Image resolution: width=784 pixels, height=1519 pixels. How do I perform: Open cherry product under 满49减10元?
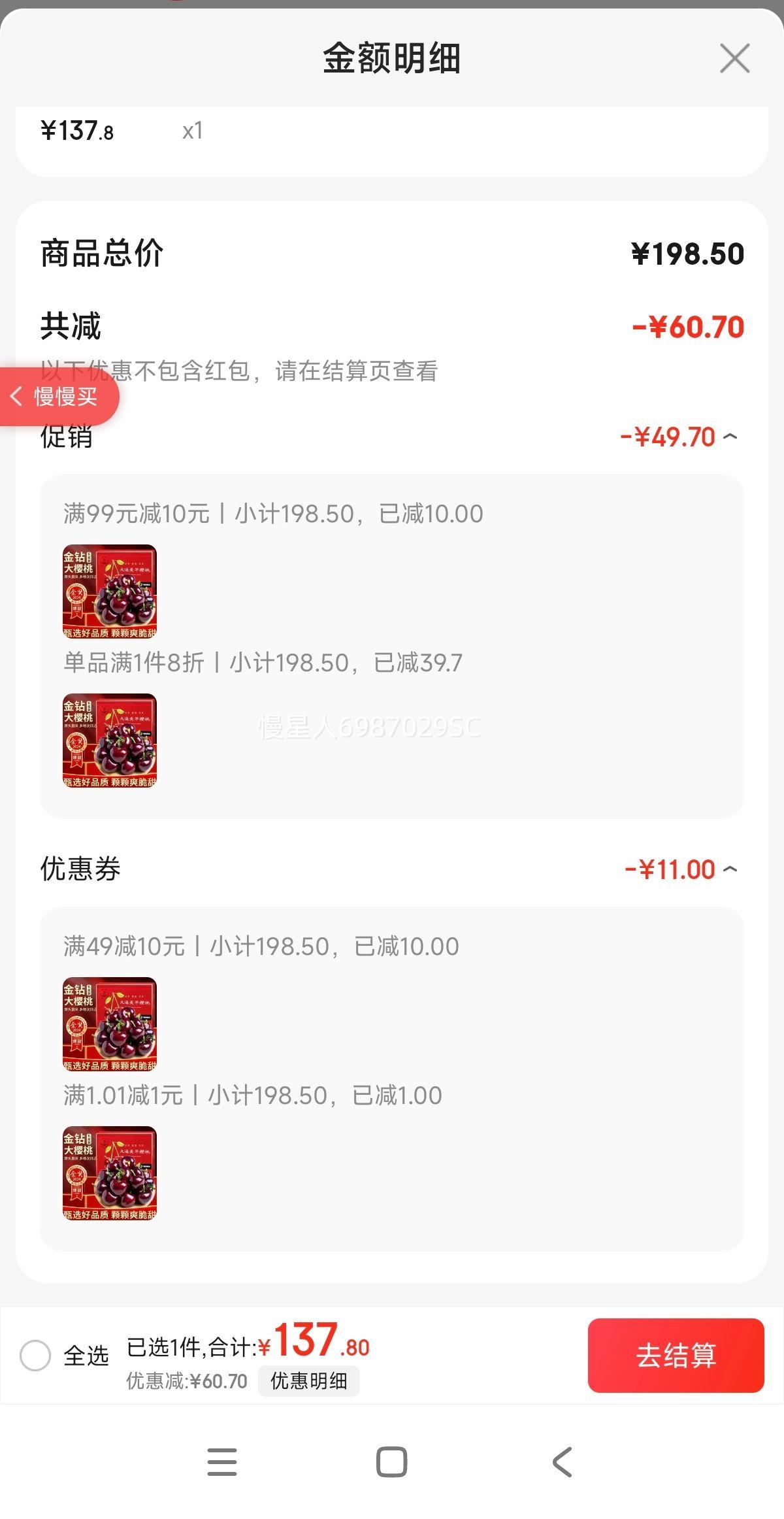[x=110, y=1024]
